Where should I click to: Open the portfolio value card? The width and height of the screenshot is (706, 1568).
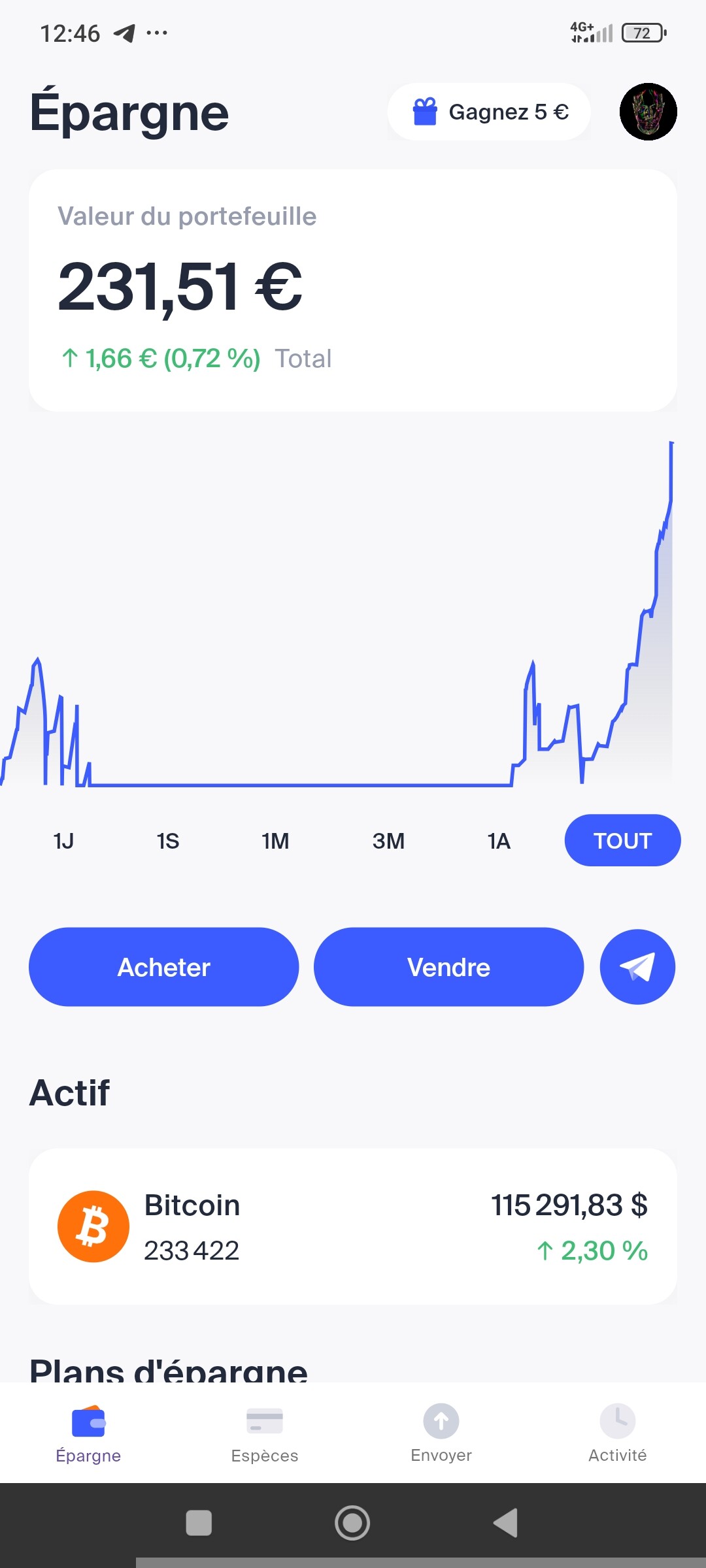(x=353, y=291)
